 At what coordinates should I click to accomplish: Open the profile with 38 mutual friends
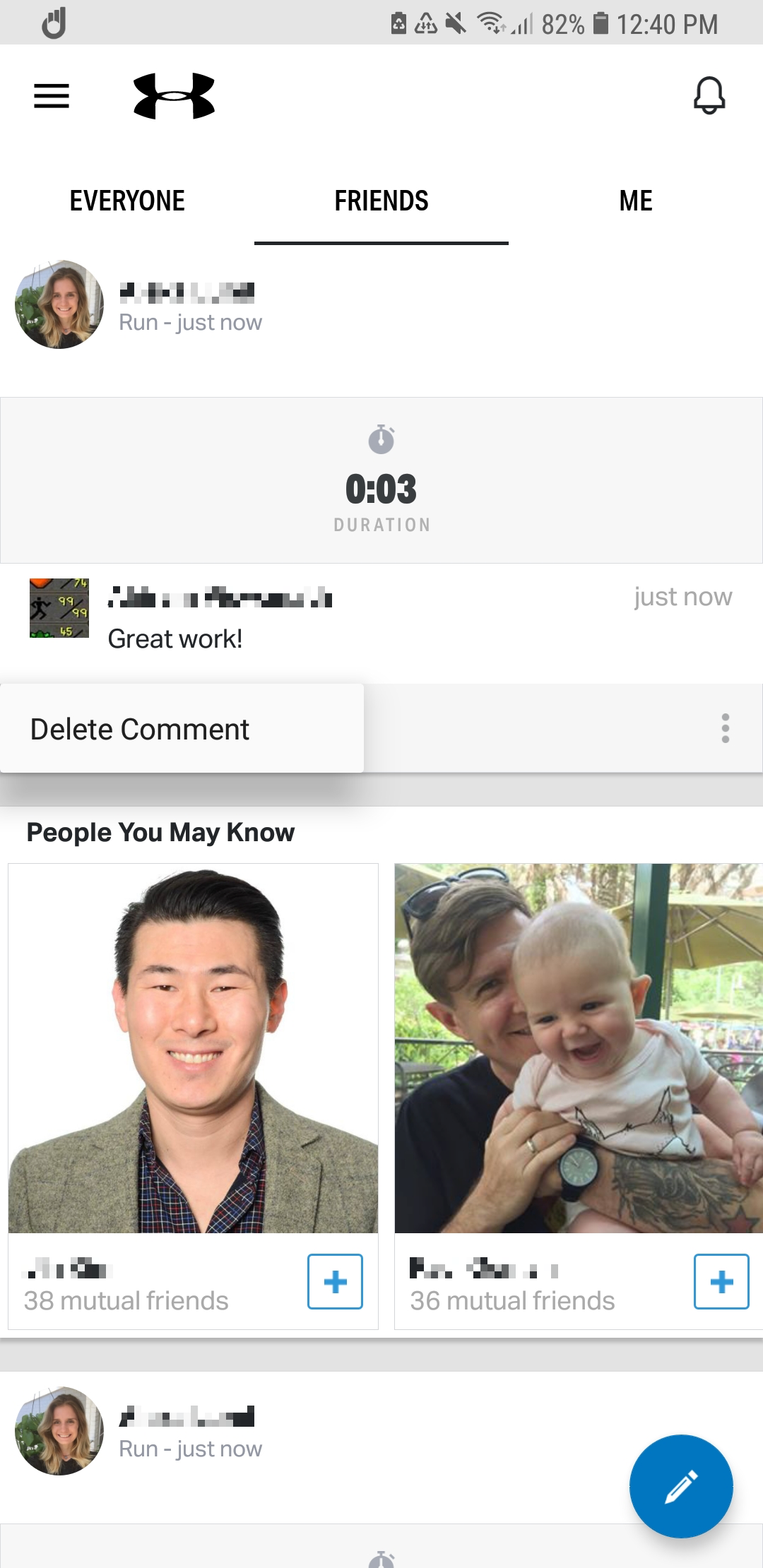tap(193, 1048)
